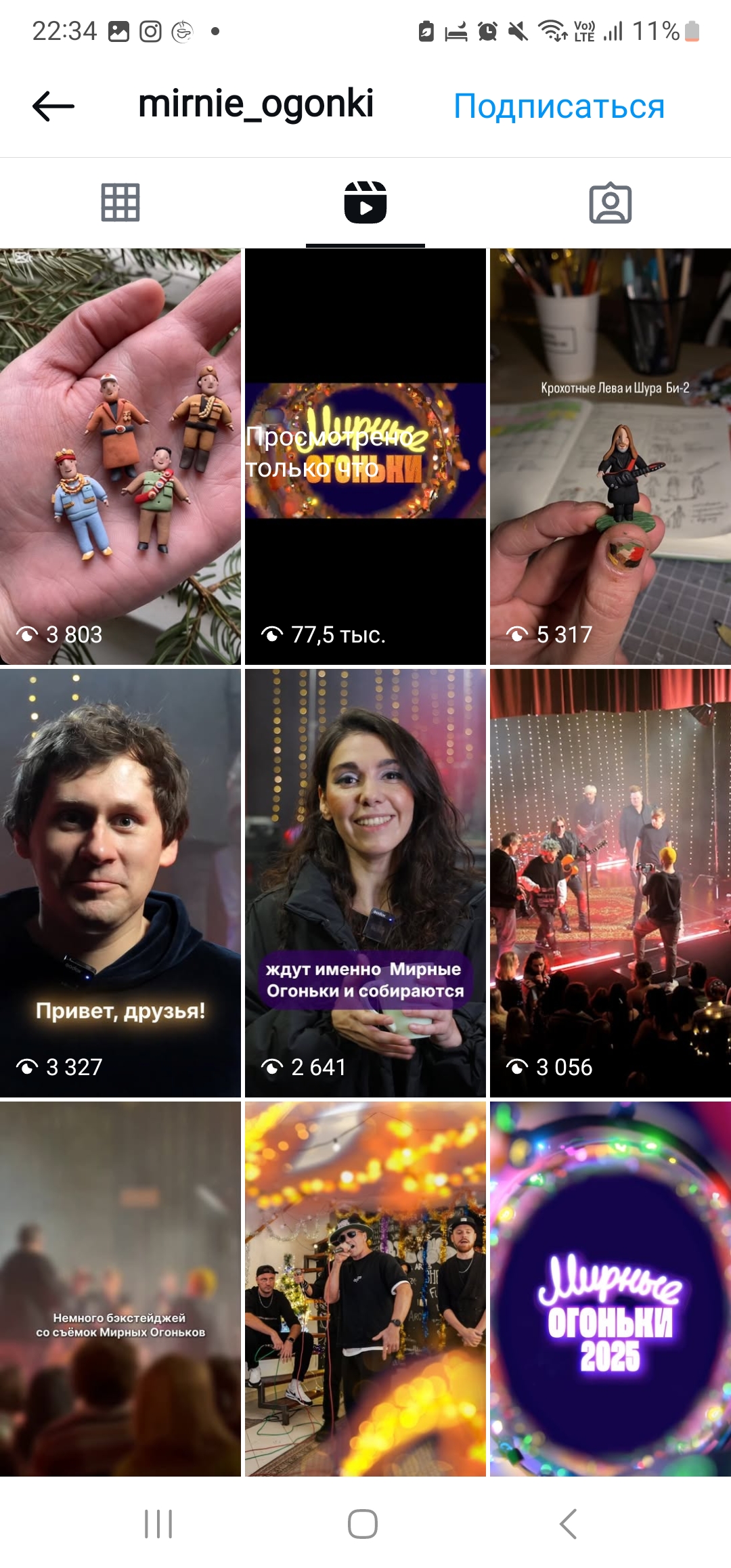The height and width of the screenshot is (1568, 731).
Task: Select the Reels tab
Action: tap(365, 202)
